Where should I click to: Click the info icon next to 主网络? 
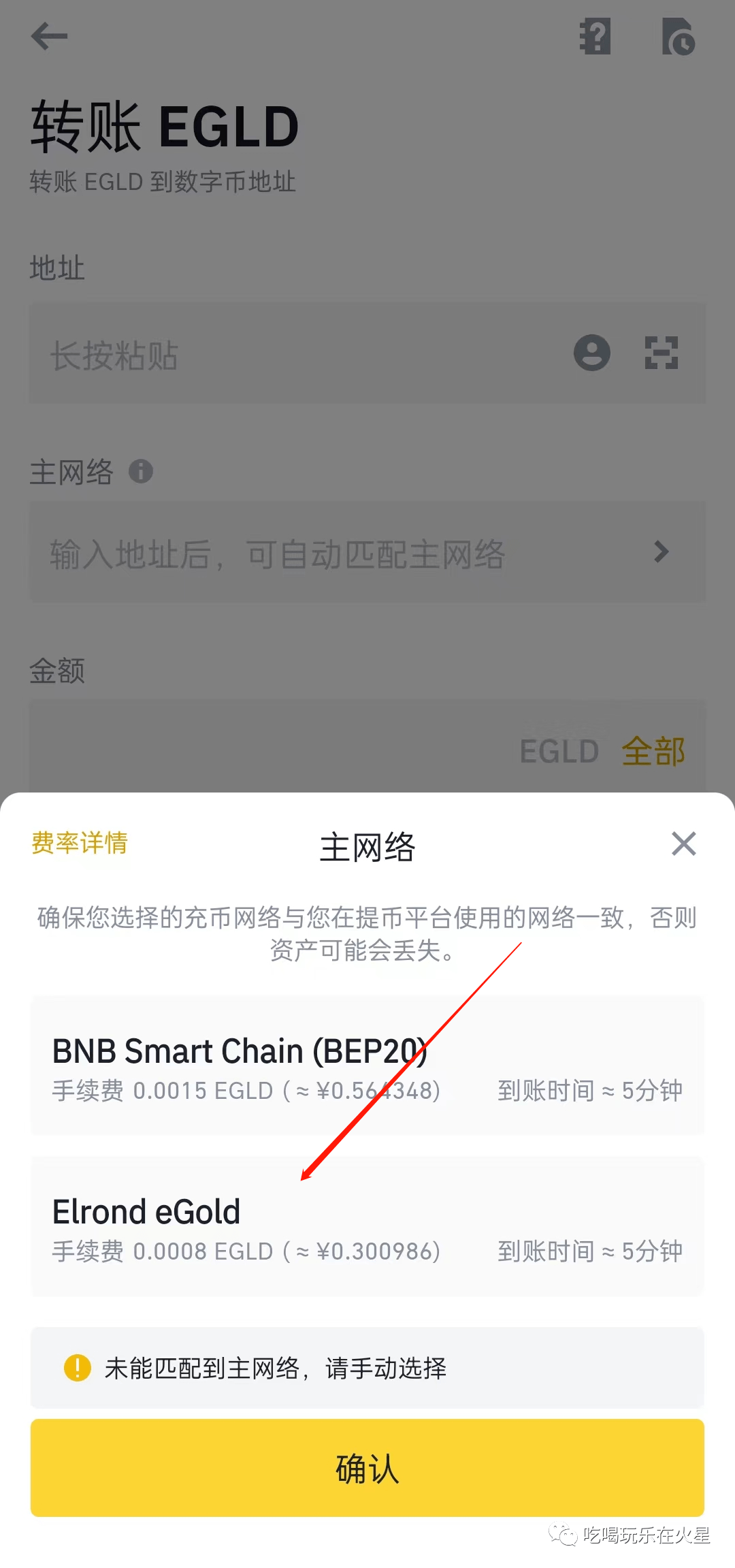[142, 471]
